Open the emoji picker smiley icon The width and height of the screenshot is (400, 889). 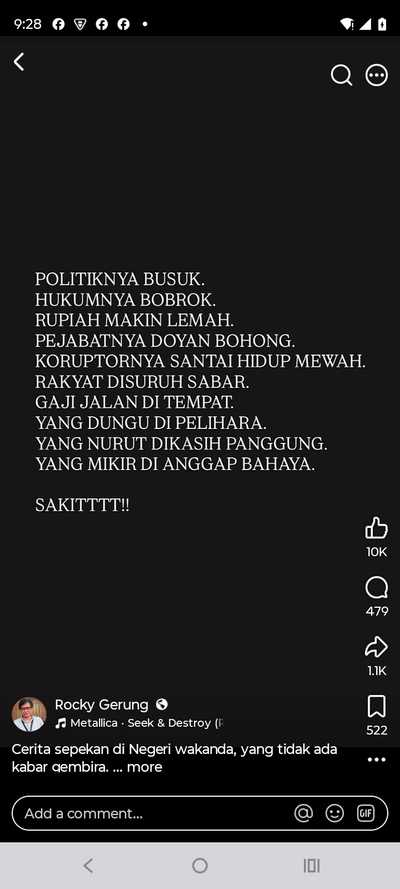pyautogui.click(x=335, y=814)
